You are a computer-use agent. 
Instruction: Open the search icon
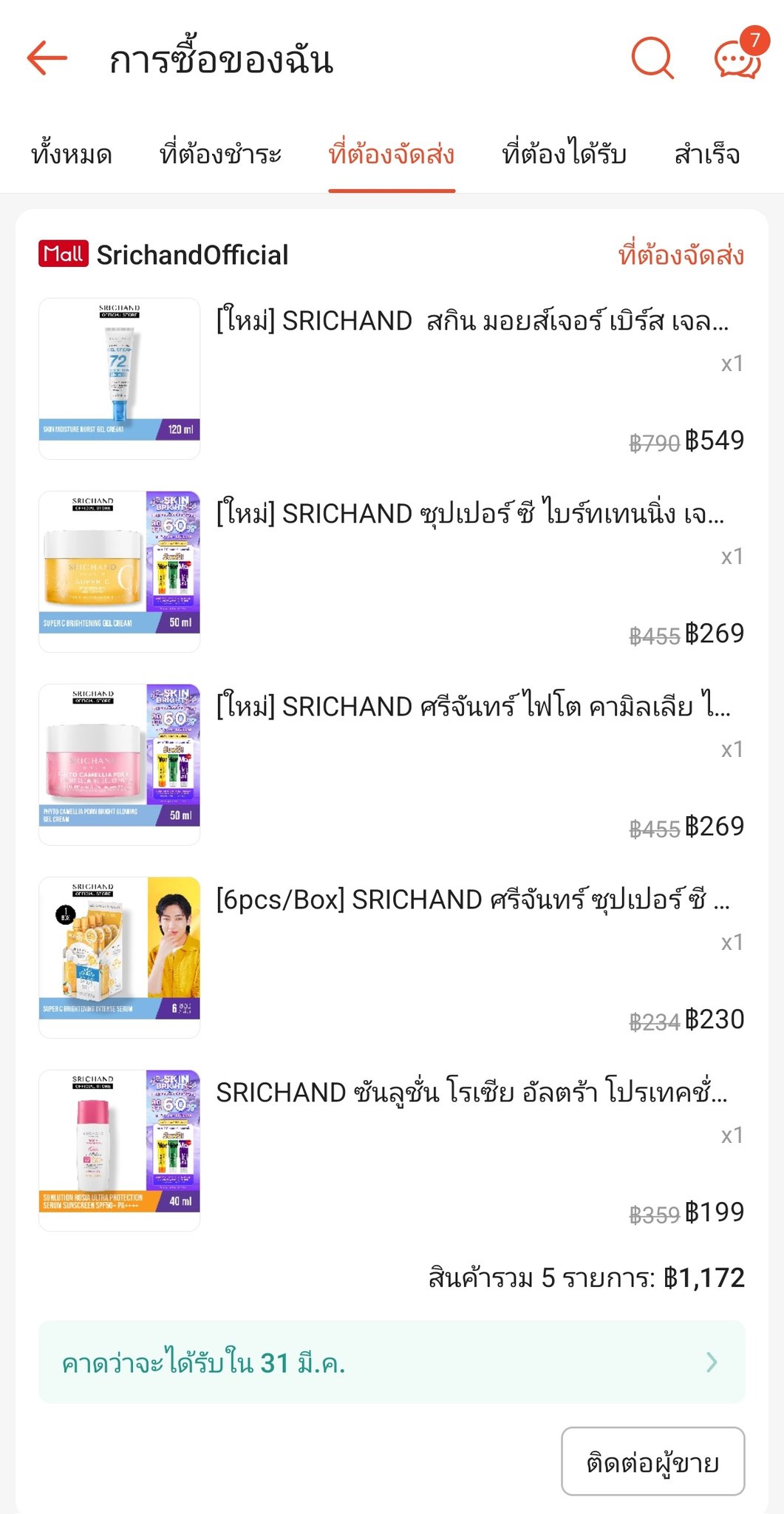click(x=652, y=59)
